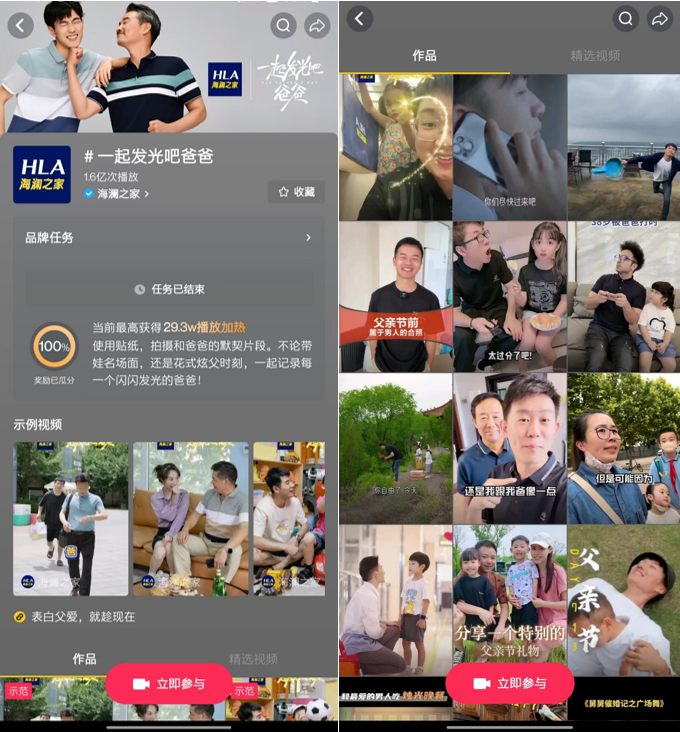Open the video 分享一个特别的父亲节礼物

[x=509, y=600]
